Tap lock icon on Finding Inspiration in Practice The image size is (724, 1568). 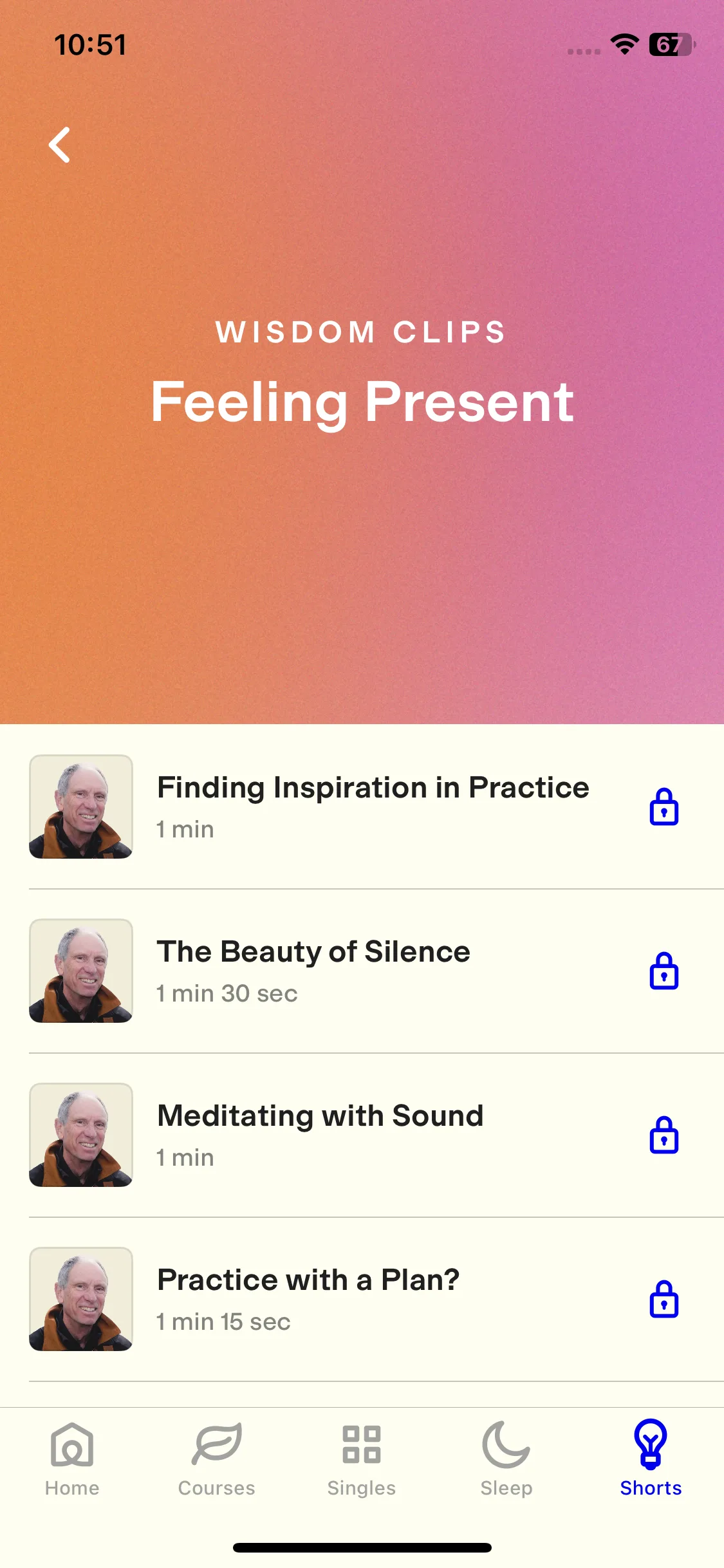click(x=664, y=807)
